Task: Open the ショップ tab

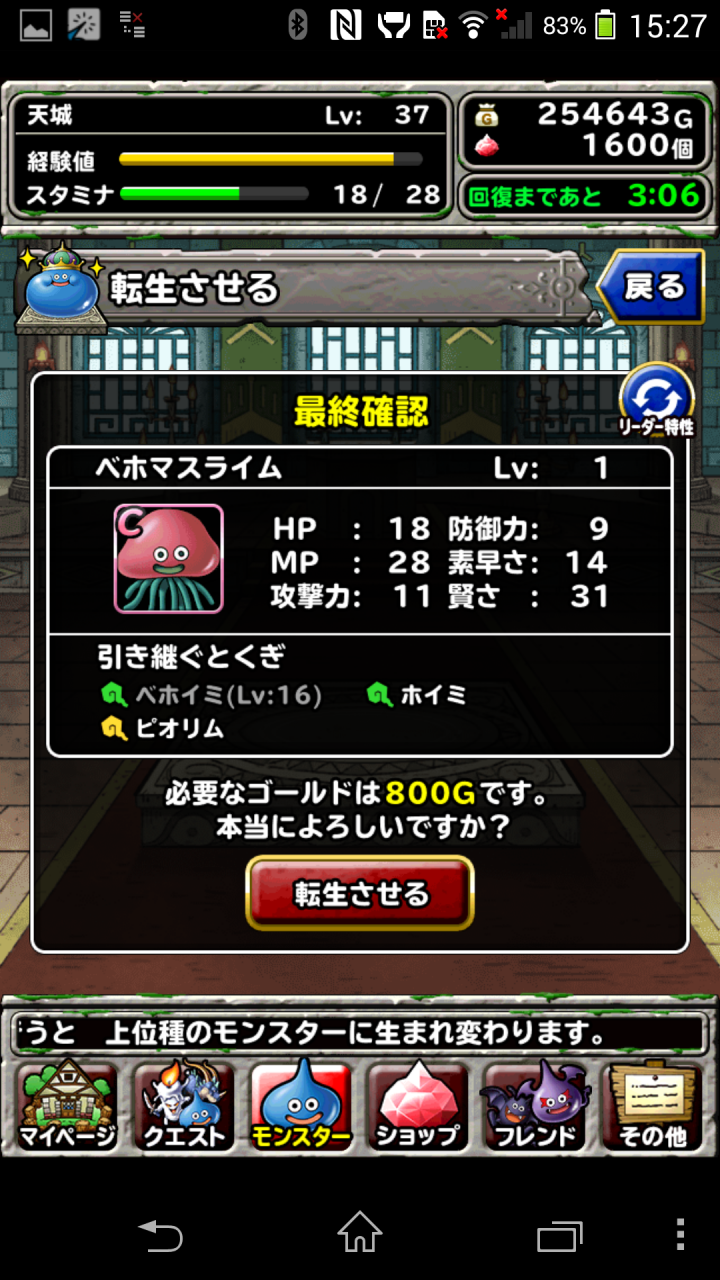Action: tap(418, 1106)
